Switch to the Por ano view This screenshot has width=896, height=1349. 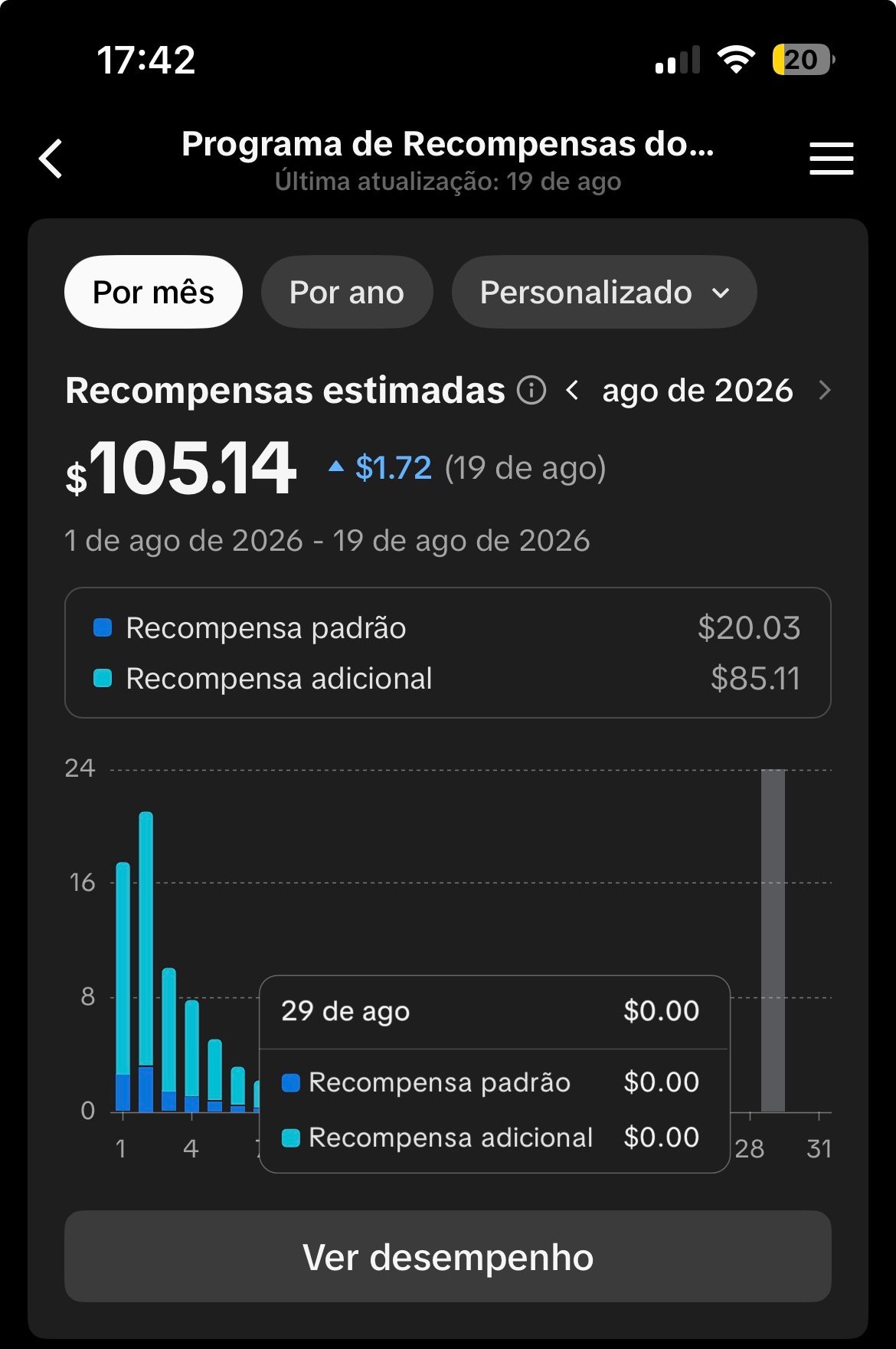pos(347,292)
